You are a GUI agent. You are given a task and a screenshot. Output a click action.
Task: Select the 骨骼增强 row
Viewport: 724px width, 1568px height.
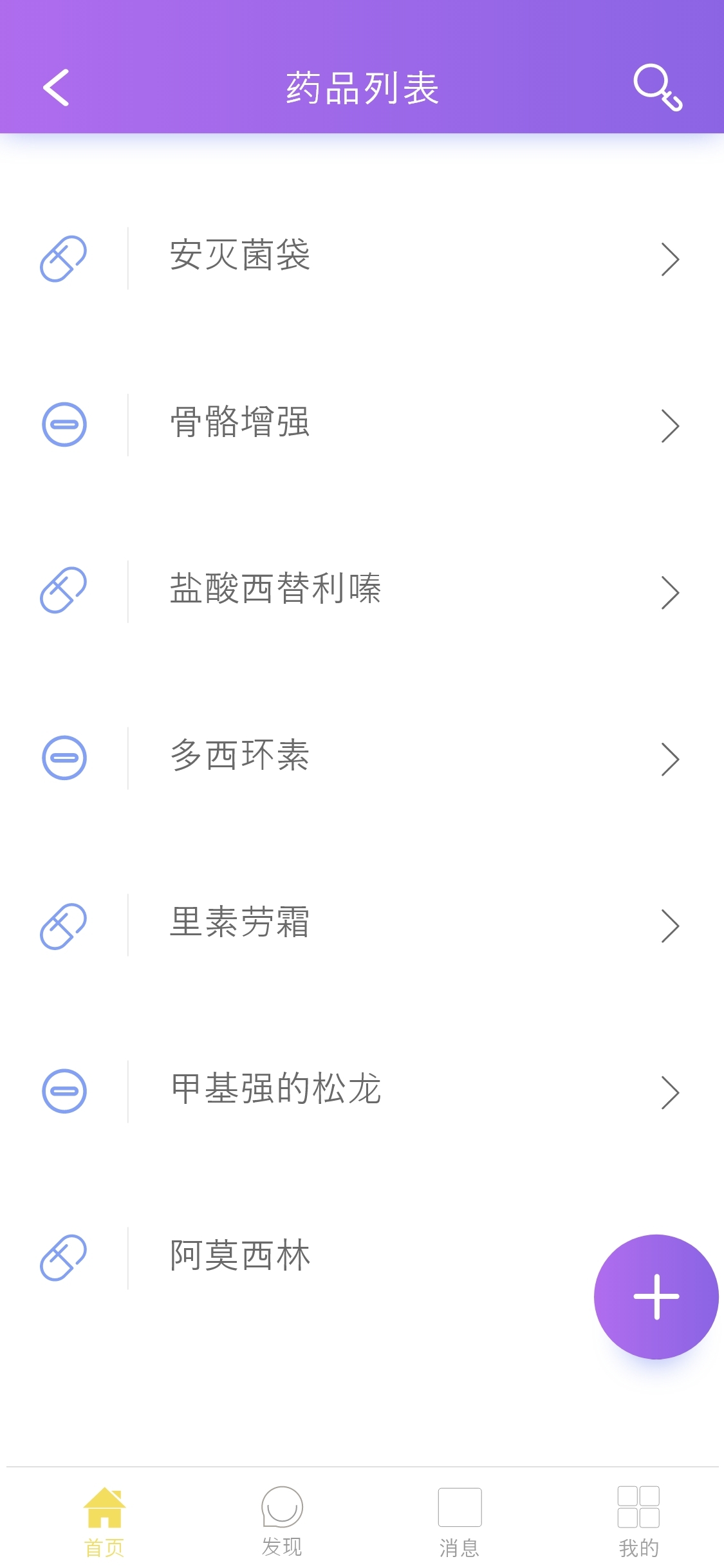click(x=360, y=425)
